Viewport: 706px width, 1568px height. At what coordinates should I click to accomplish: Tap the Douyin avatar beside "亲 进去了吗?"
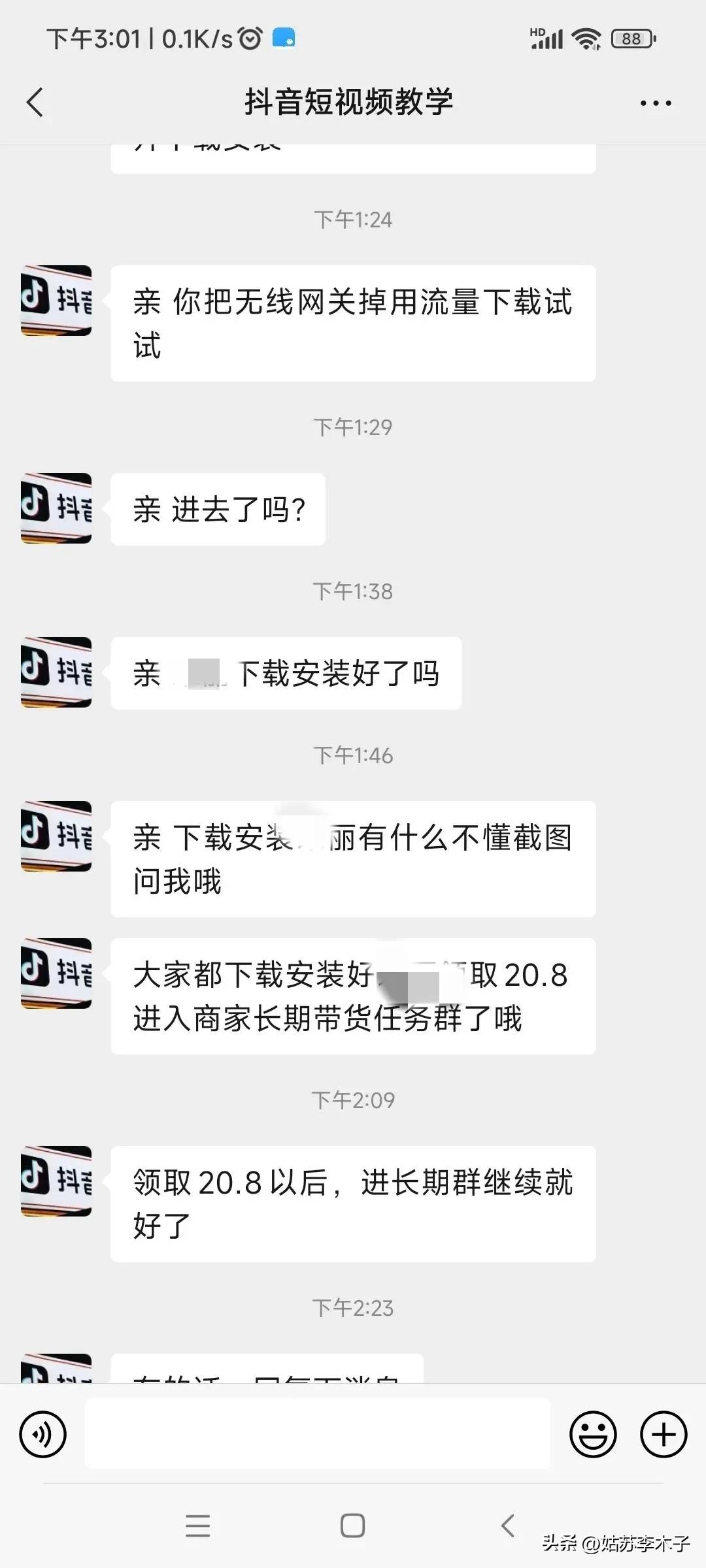click(56, 510)
